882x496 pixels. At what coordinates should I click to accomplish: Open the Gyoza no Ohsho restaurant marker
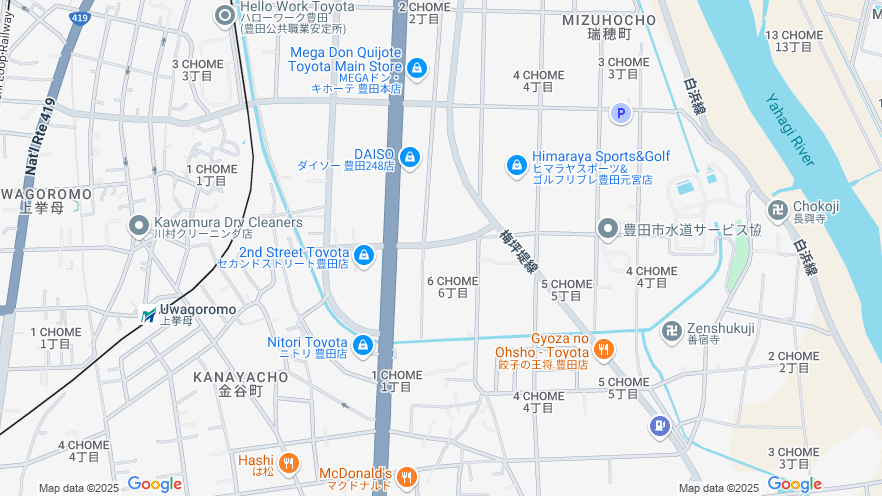point(603,349)
